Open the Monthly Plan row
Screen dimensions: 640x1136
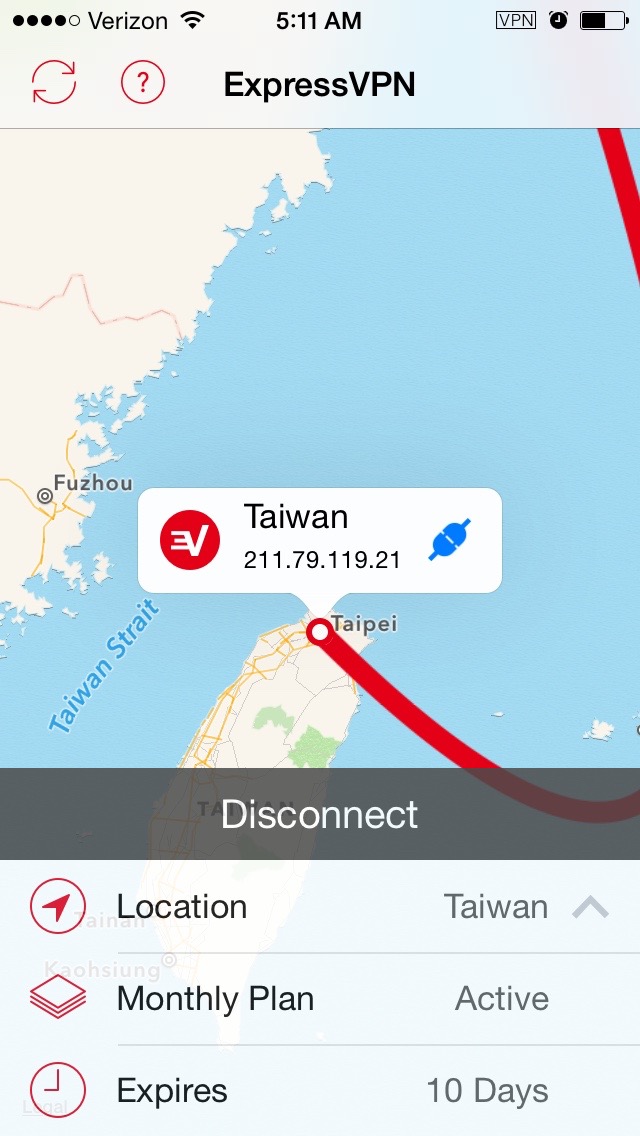[x=320, y=999]
